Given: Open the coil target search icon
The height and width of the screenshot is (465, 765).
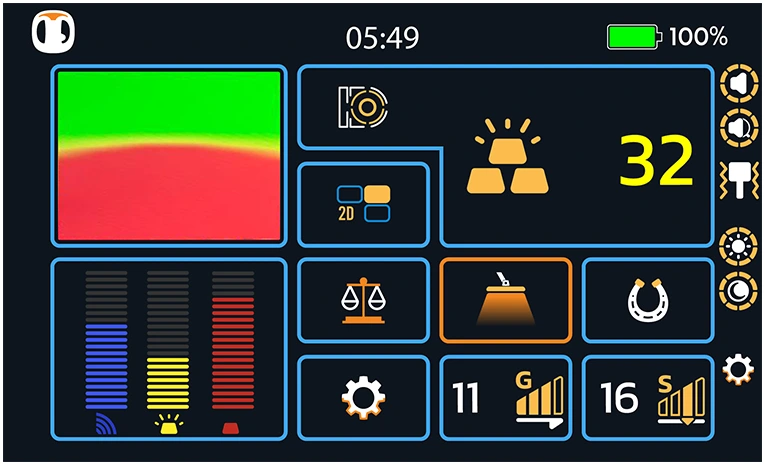Looking at the screenshot, I should (361, 107).
